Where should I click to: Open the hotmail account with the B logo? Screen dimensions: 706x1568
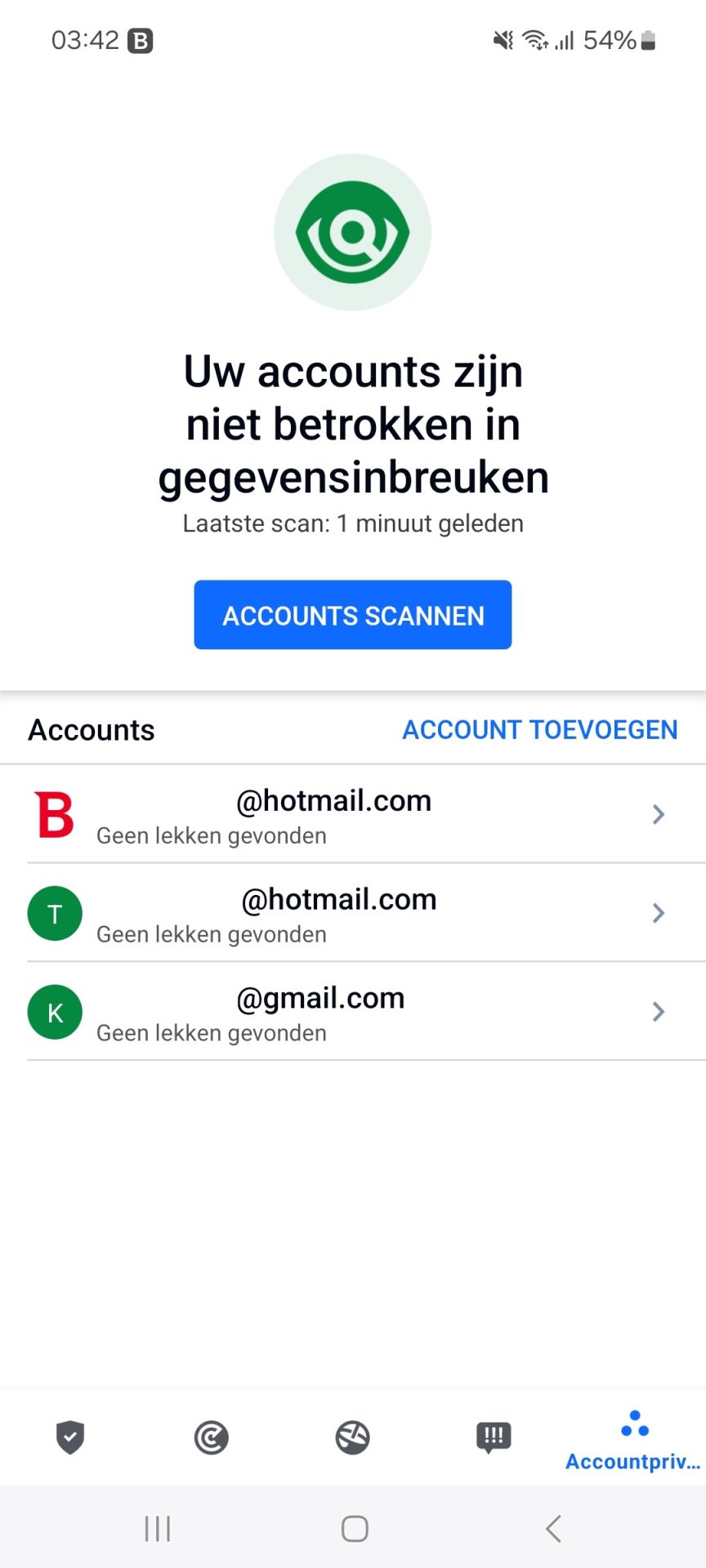point(353,815)
